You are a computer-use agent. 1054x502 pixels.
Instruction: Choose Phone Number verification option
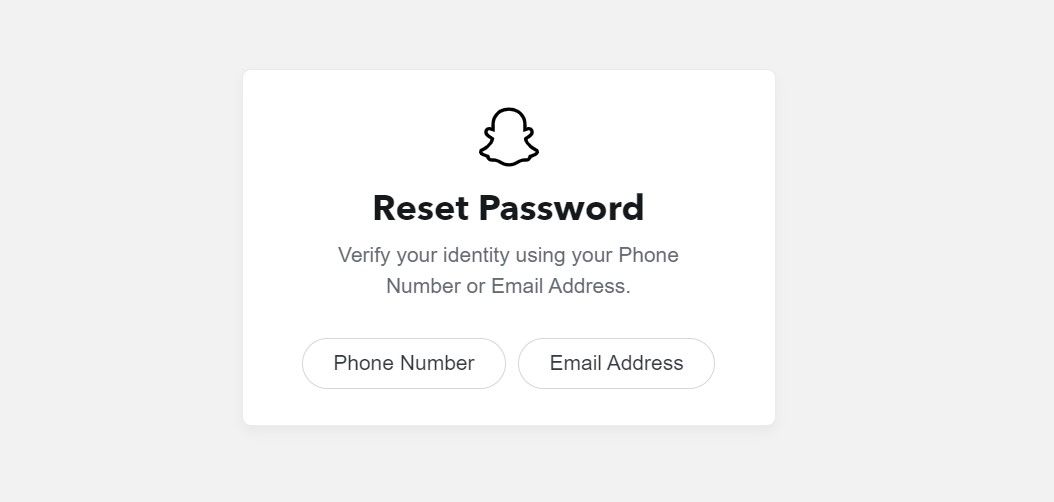click(x=403, y=363)
